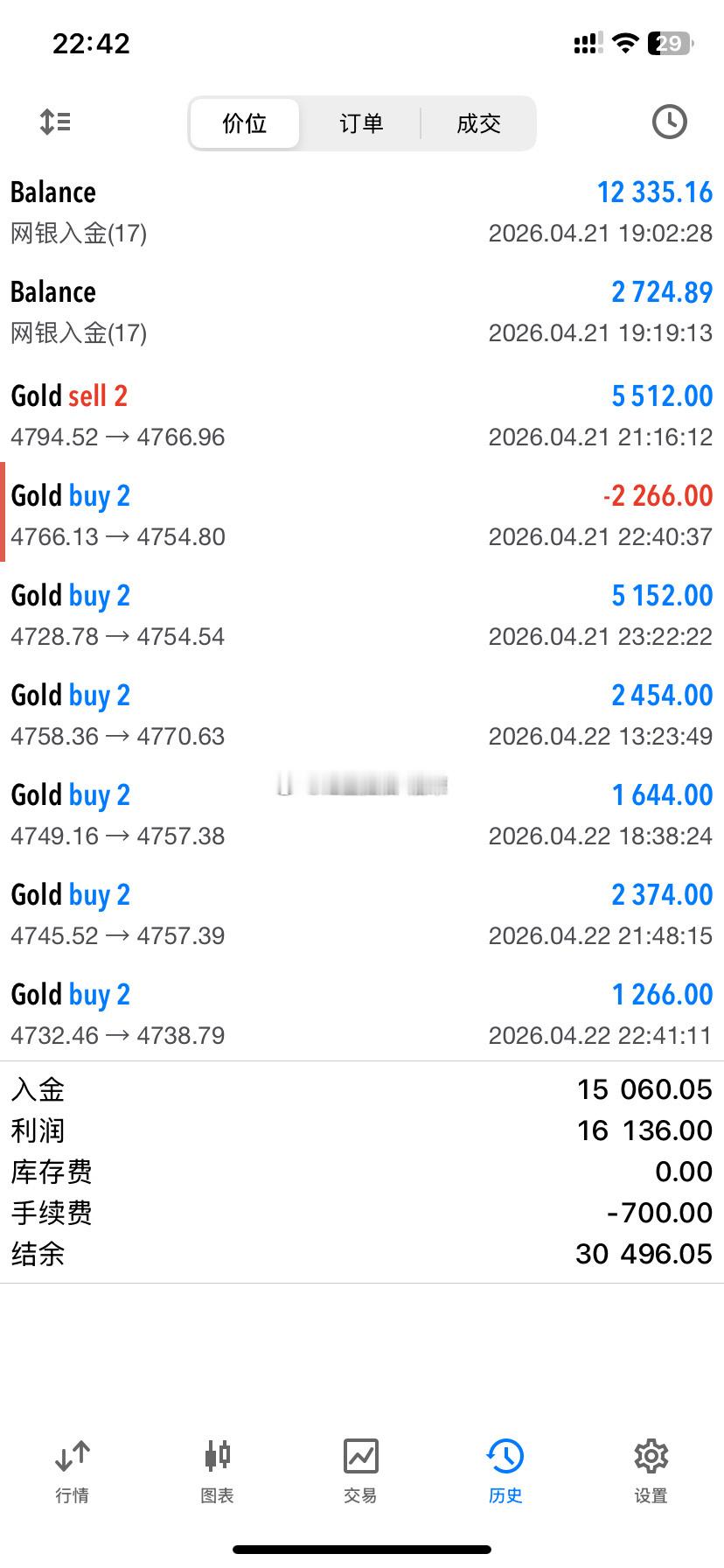Image resolution: width=724 pixels, height=1568 pixels.
Task: Open the Gold buy trade with 1 266.00 profit
Action: click(362, 1013)
